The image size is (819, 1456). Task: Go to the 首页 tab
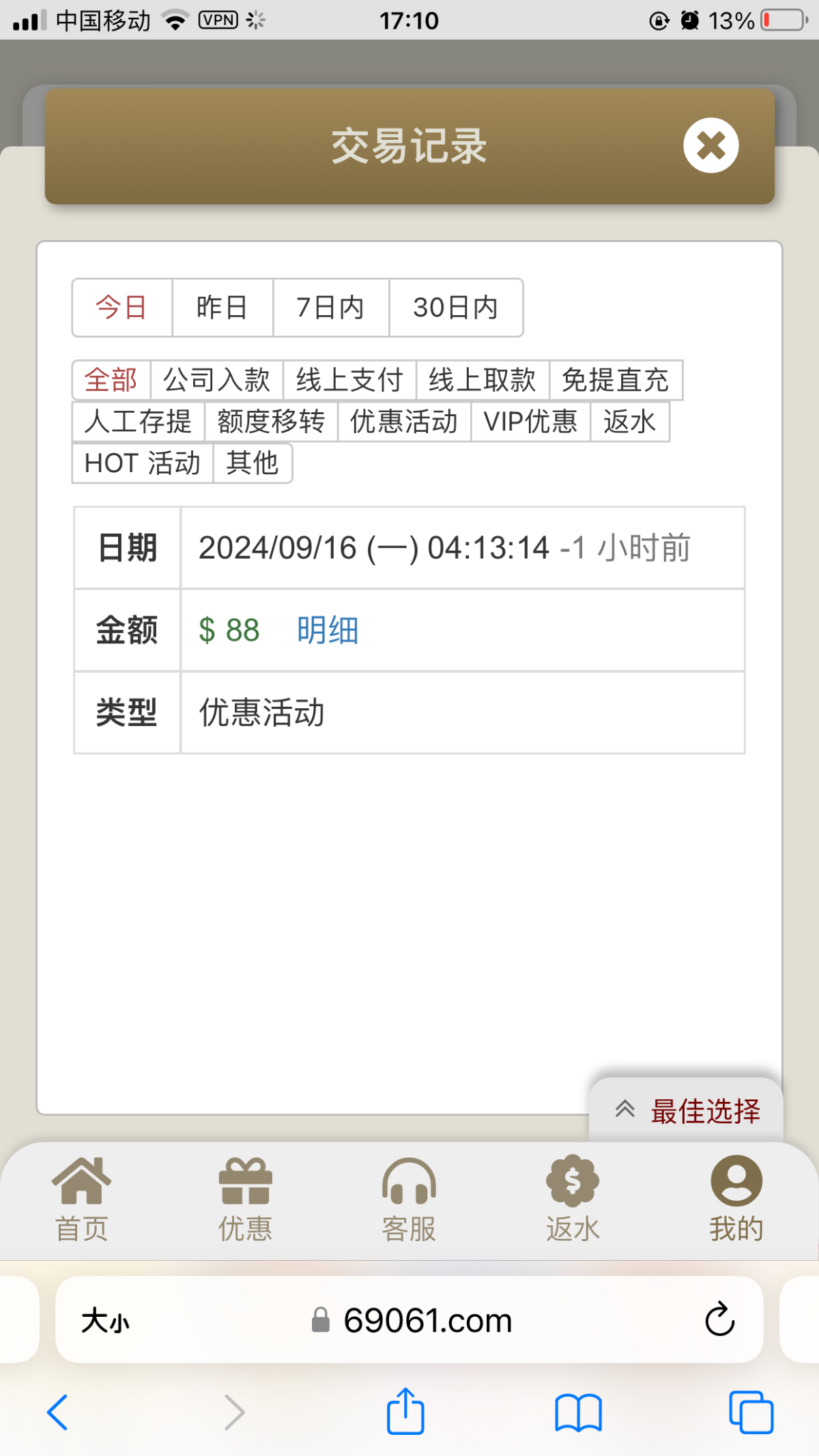[82, 1200]
